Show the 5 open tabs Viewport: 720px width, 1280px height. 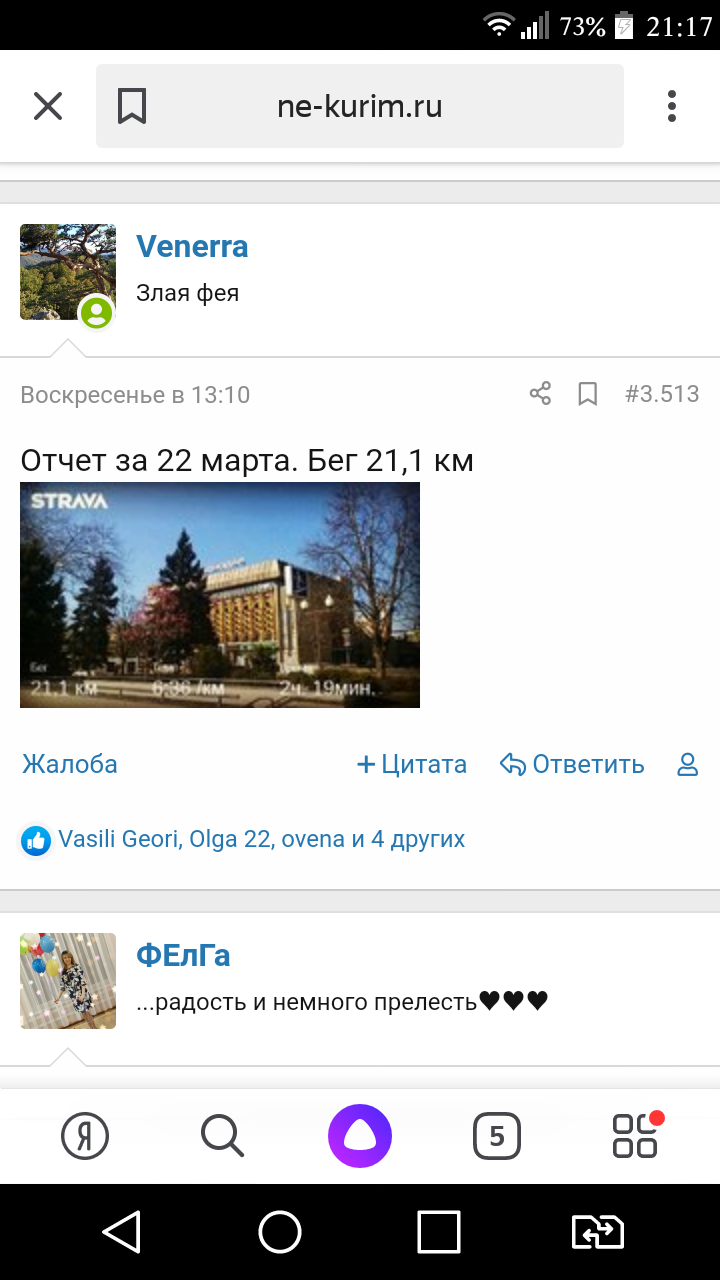(497, 1136)
